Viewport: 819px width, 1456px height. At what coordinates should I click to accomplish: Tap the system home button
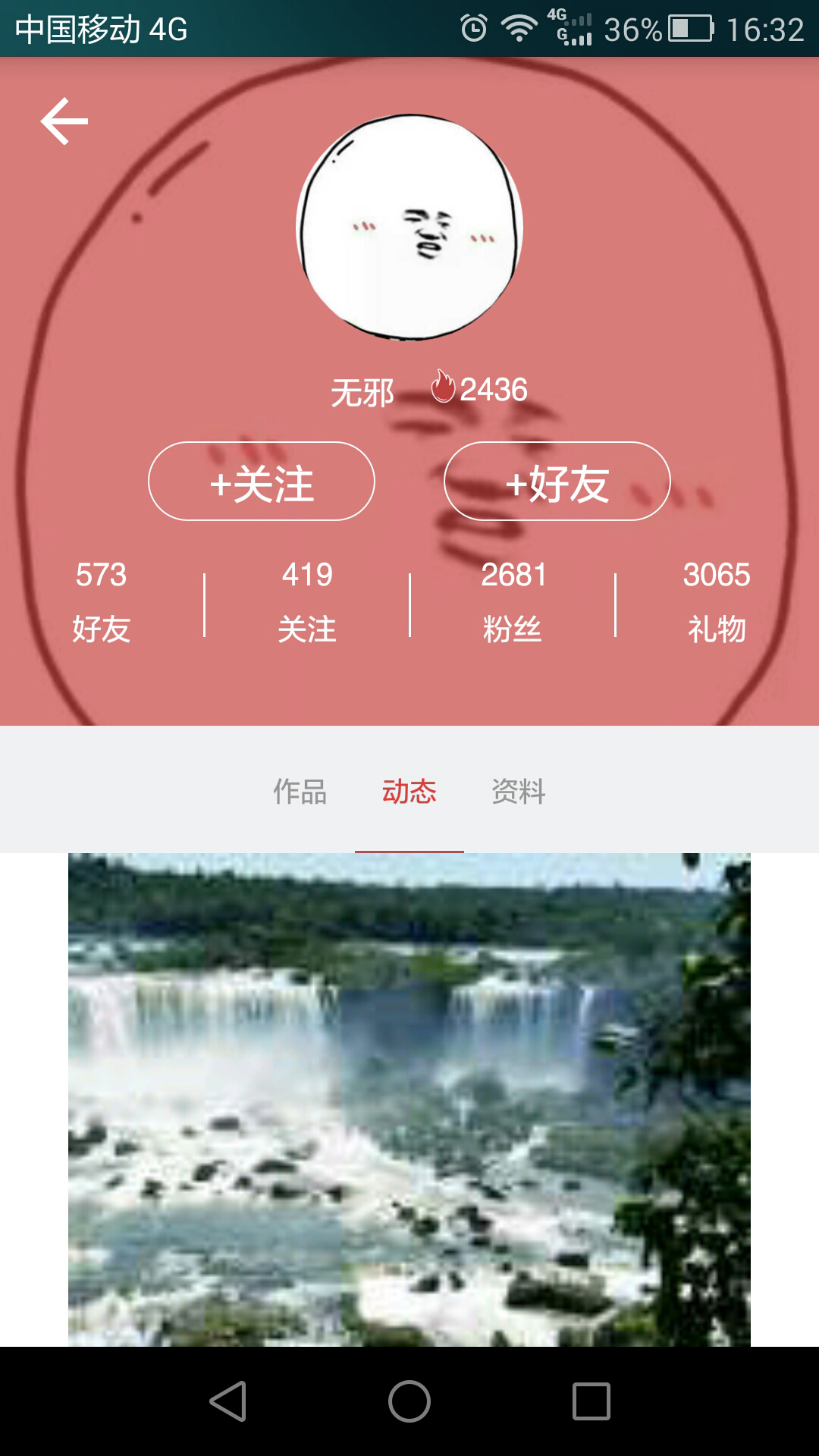409,1401
